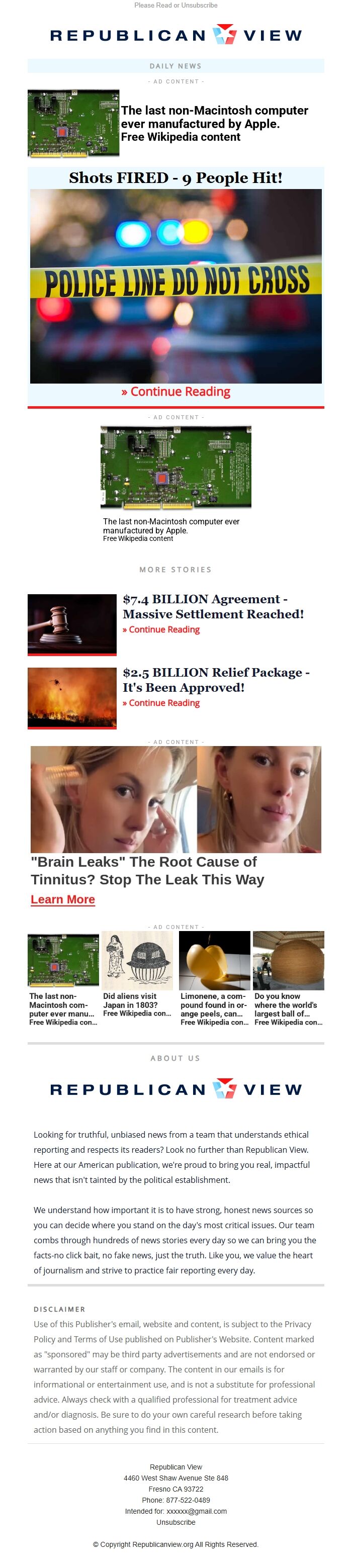Open the $7.4 BILLION Agreement story
352x1568 pixels.
[x=213, y=606]
